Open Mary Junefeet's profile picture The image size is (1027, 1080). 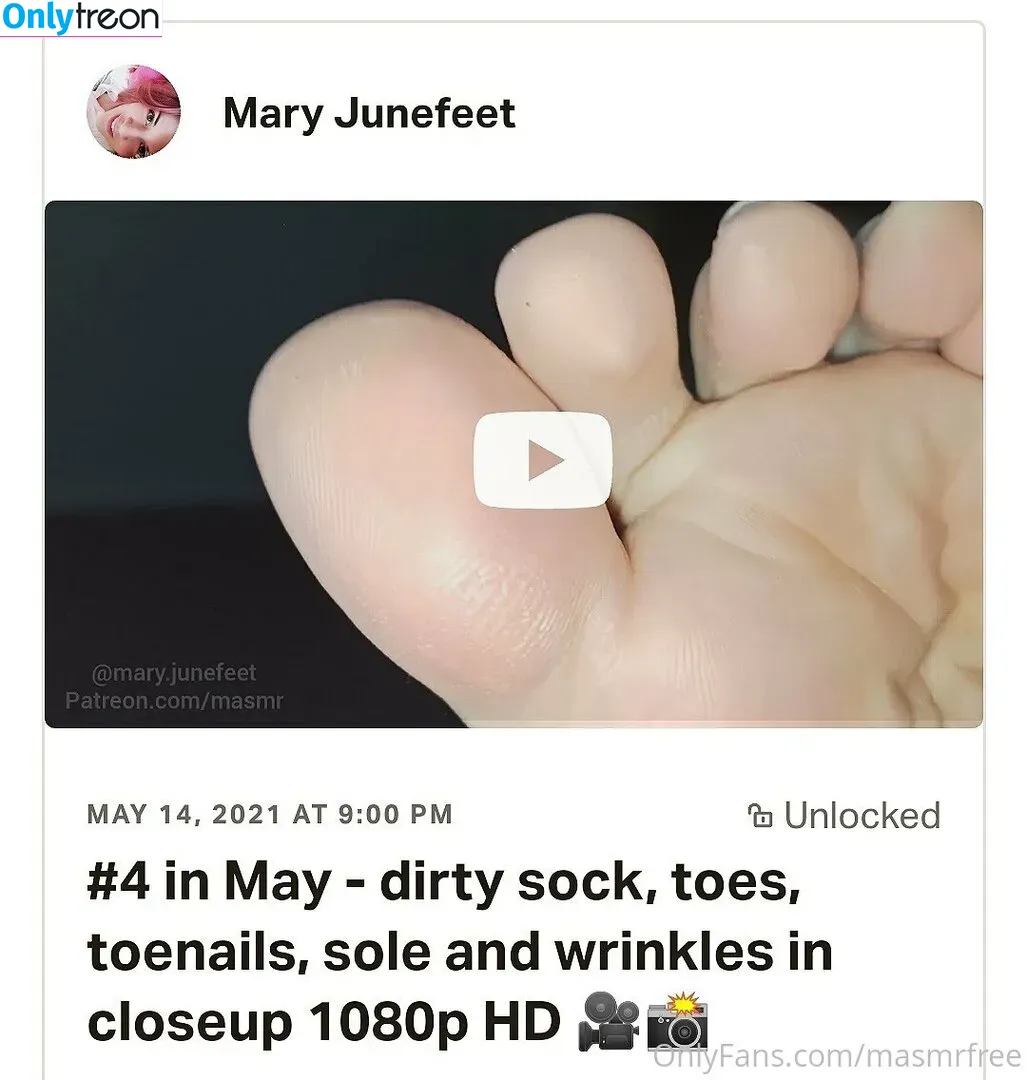coord(134,112)
